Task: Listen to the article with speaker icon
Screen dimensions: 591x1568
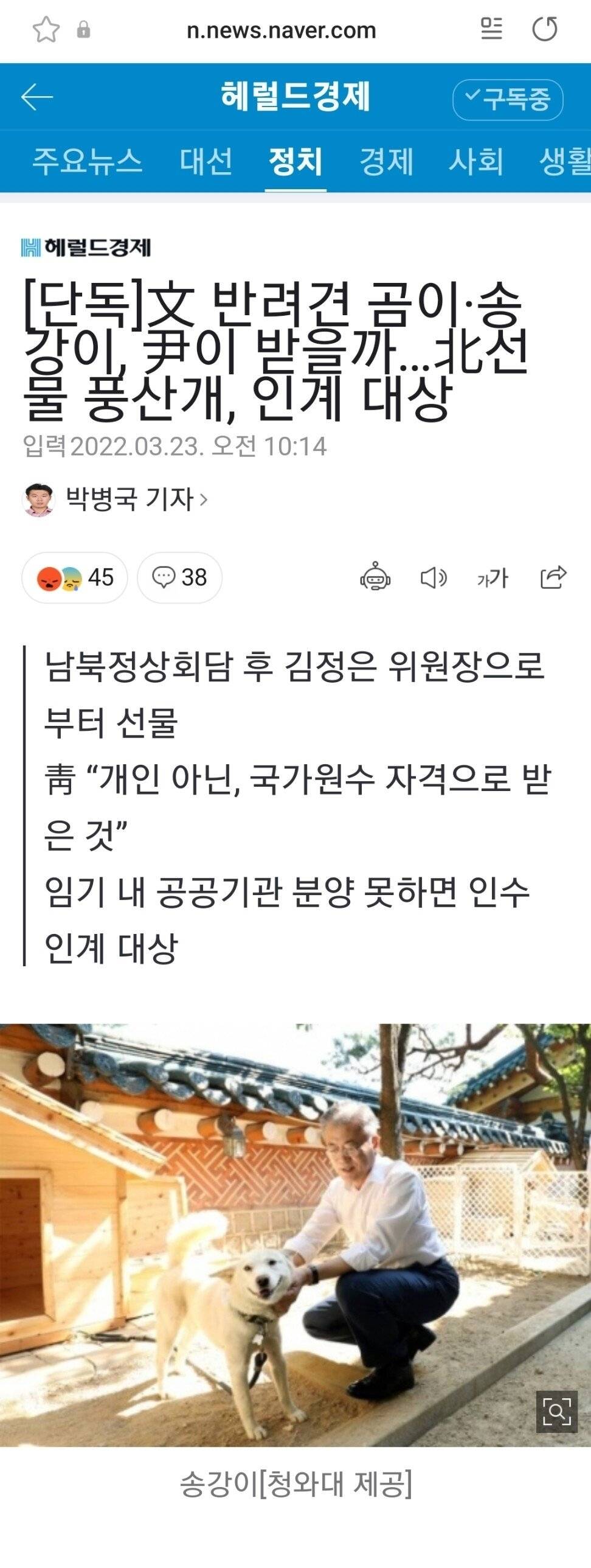Action: click(x=434, y=577)
